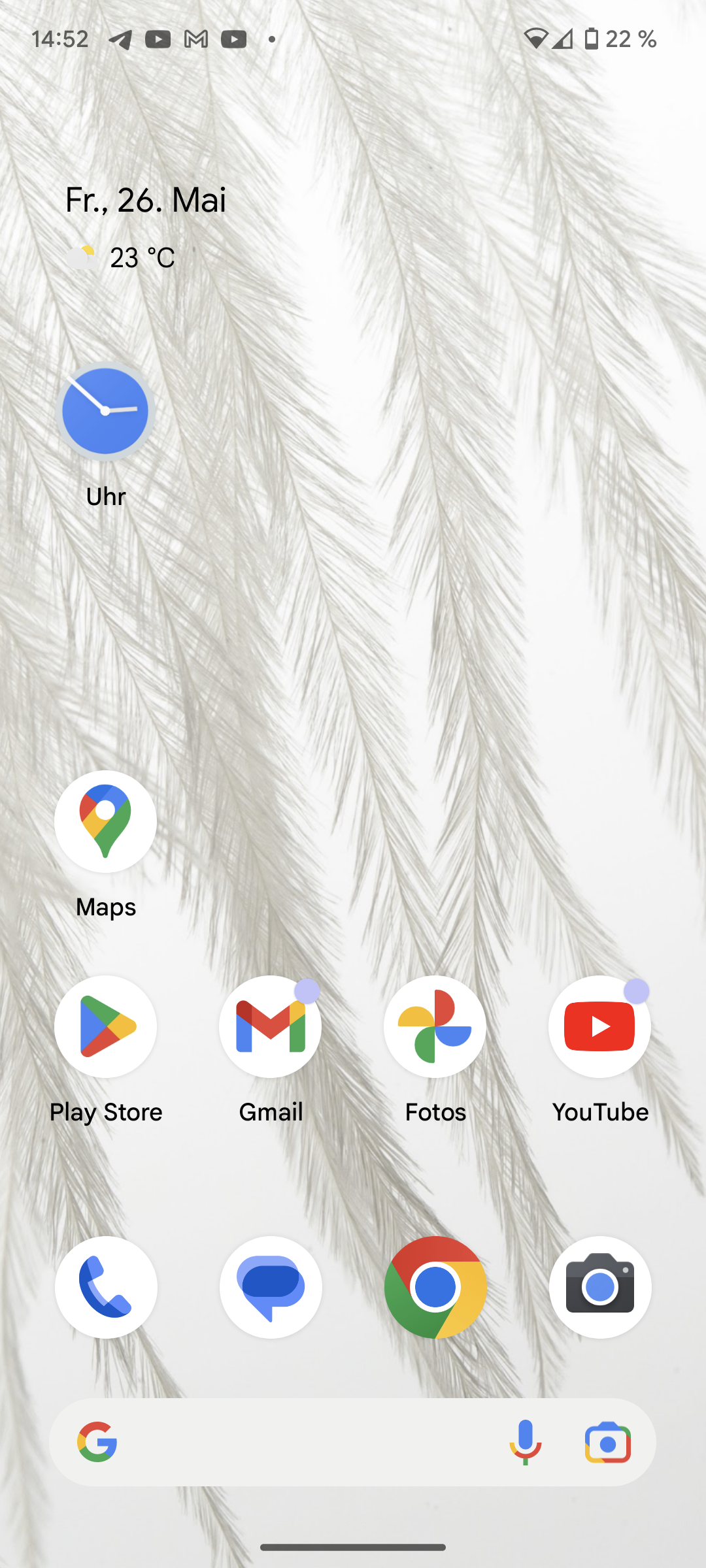Open the 23 °C weather info
The width and height of the screenshot is (706, 1568).
[122, 257]
